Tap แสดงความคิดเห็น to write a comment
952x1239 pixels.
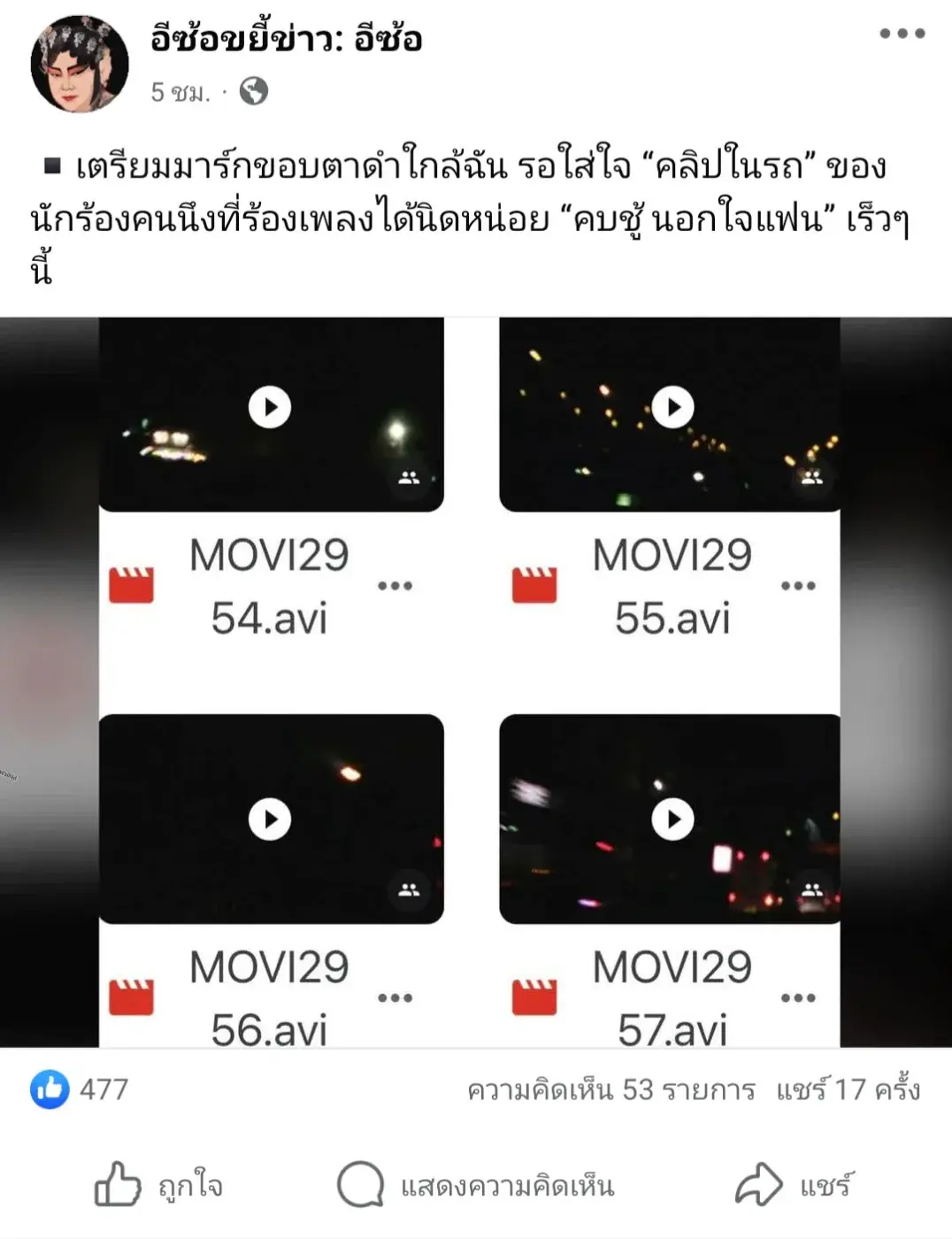pyautogui.click(x=475, y=1185)
